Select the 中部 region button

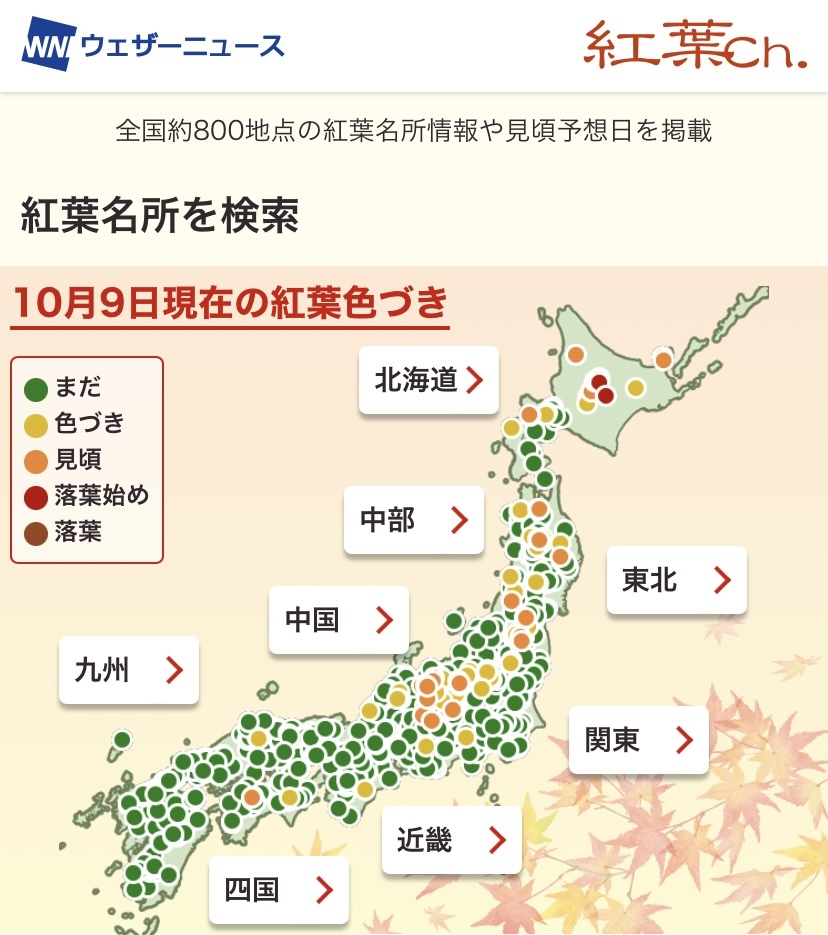[x=414, y=520]
